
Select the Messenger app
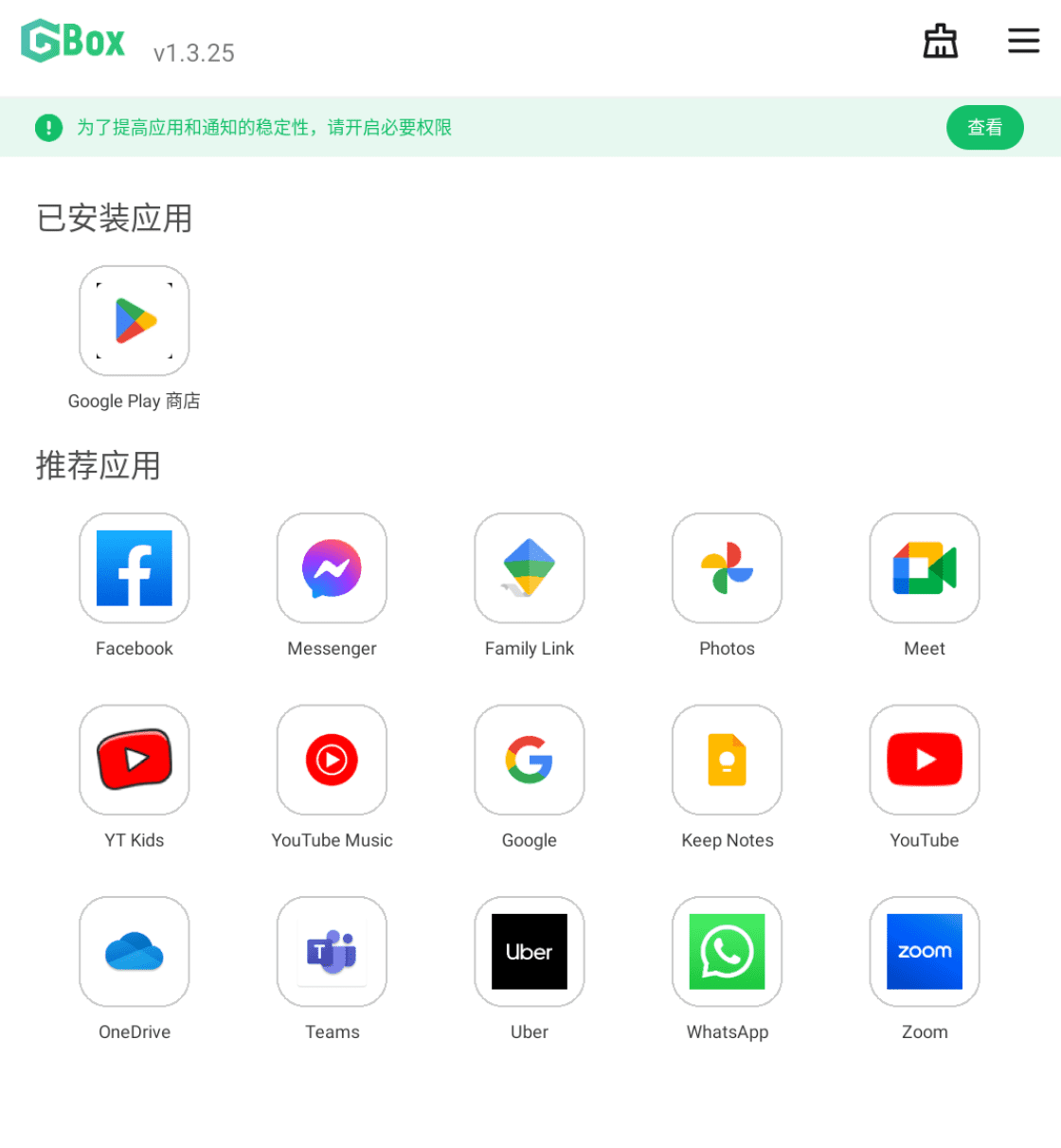(x=332, y=568)
